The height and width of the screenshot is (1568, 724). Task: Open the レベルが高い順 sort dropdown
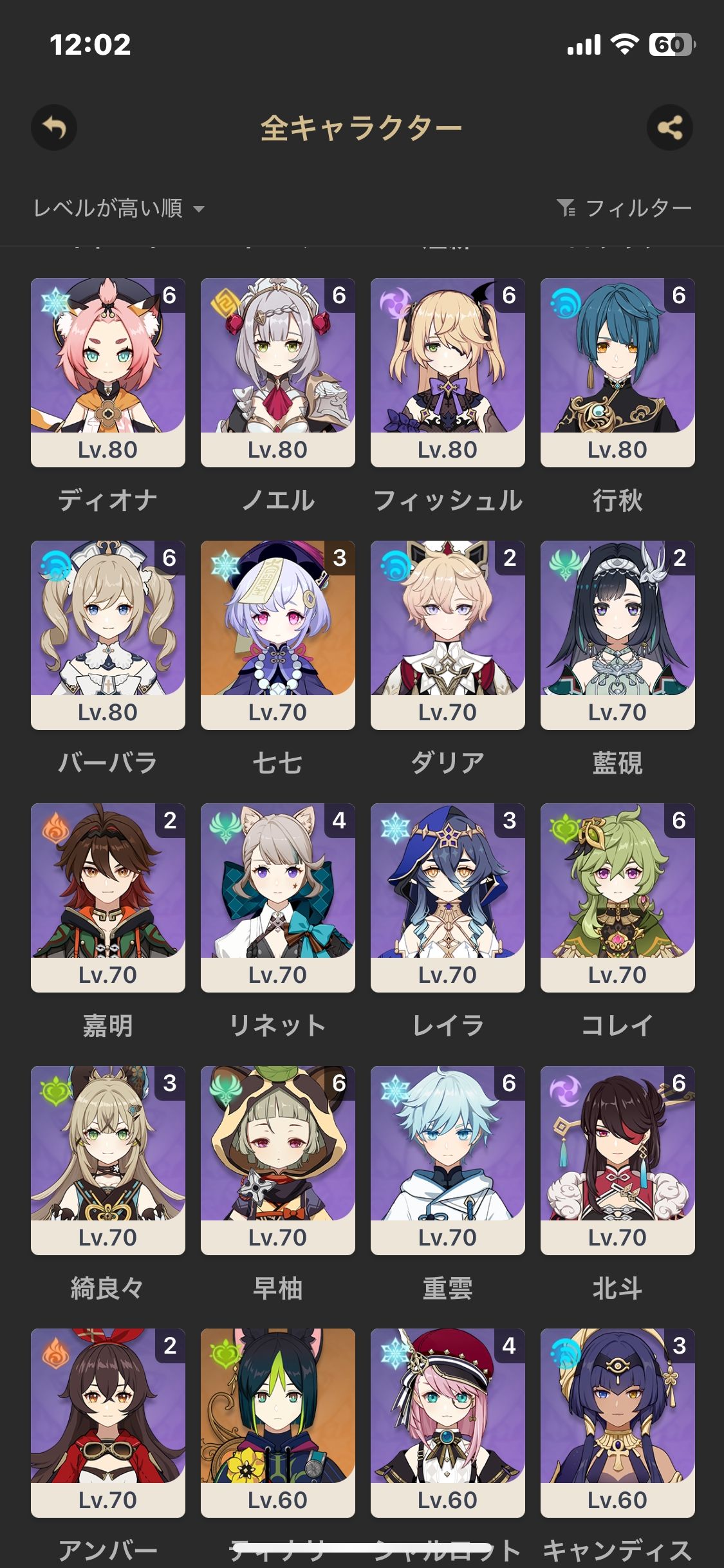pos(118,208)
